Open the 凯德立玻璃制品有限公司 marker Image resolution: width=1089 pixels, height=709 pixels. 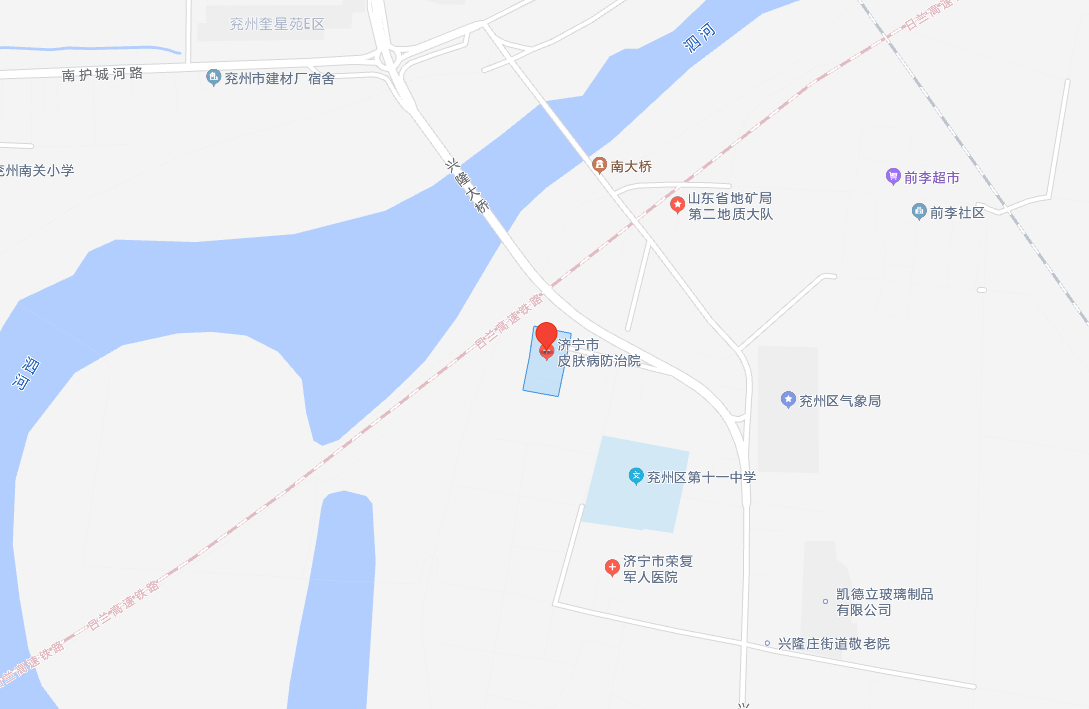825,601
